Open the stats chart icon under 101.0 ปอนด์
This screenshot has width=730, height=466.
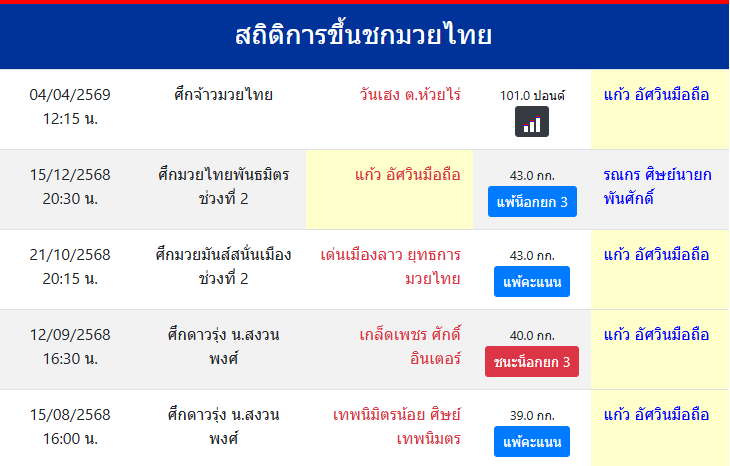pyautogui.click(x=532, y=122)
